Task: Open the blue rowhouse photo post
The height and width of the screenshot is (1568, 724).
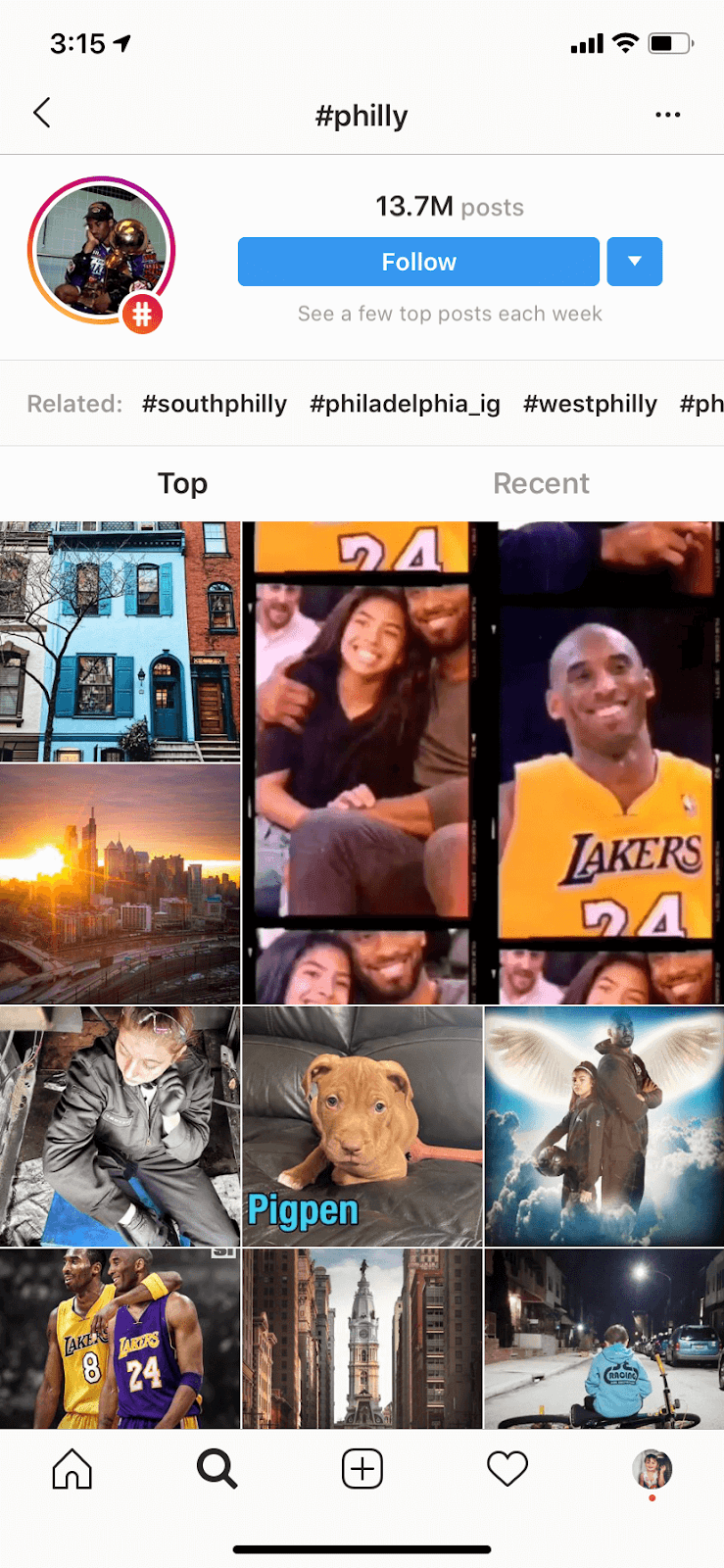Action: click(x=120, y=642)
